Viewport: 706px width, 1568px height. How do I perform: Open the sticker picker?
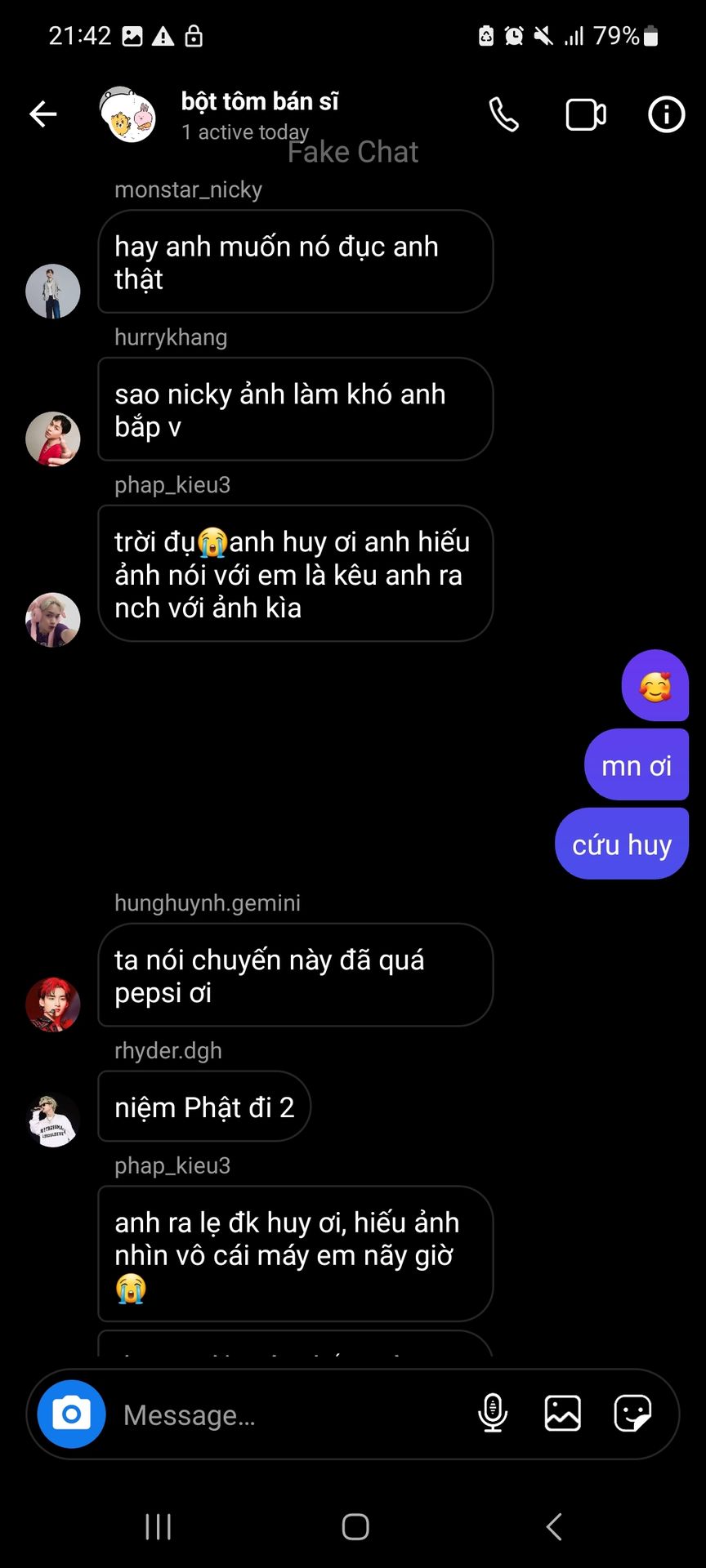[632, 1414]
